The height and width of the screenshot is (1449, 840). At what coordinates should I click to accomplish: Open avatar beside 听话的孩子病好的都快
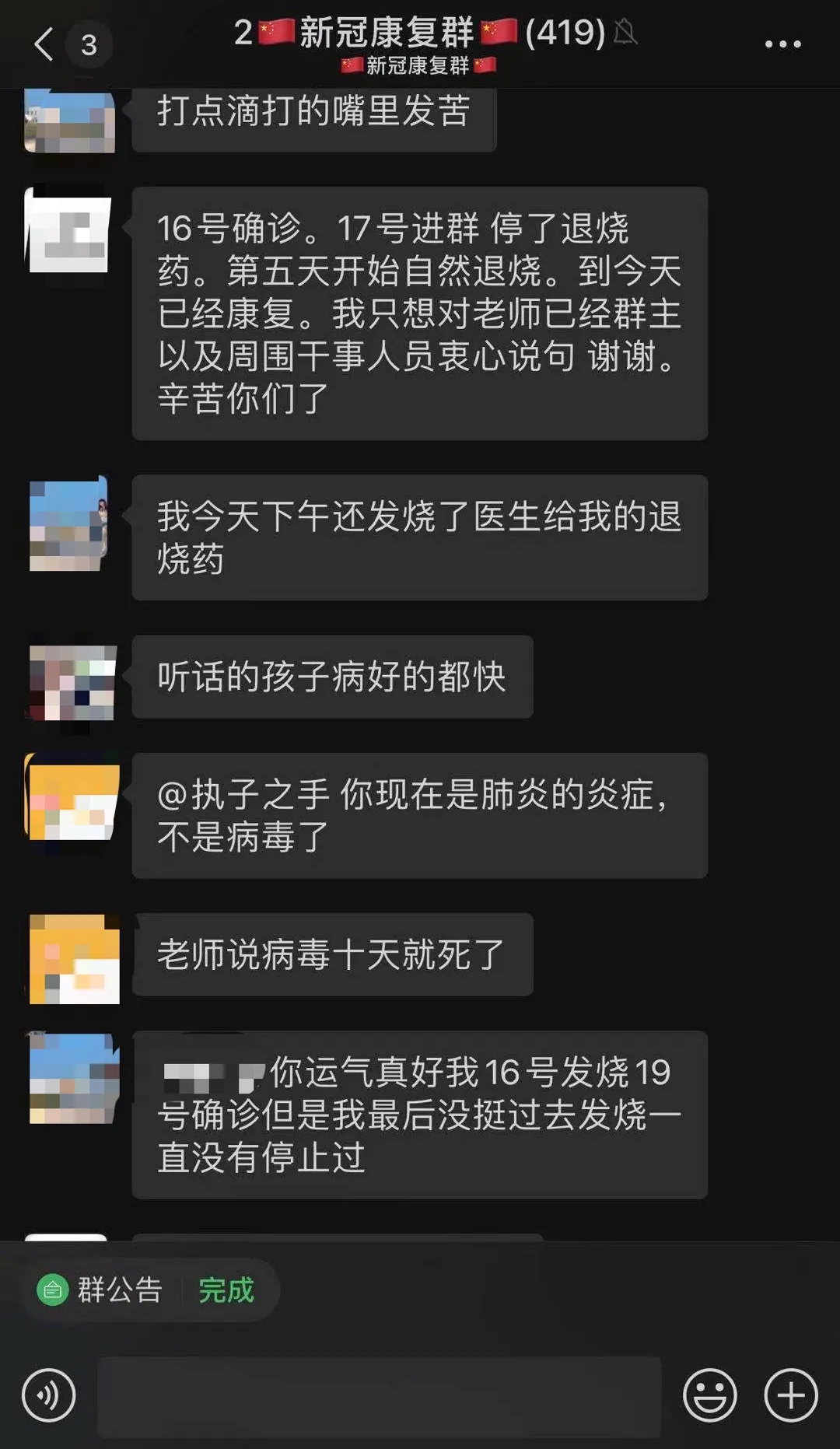coord(73,681)
